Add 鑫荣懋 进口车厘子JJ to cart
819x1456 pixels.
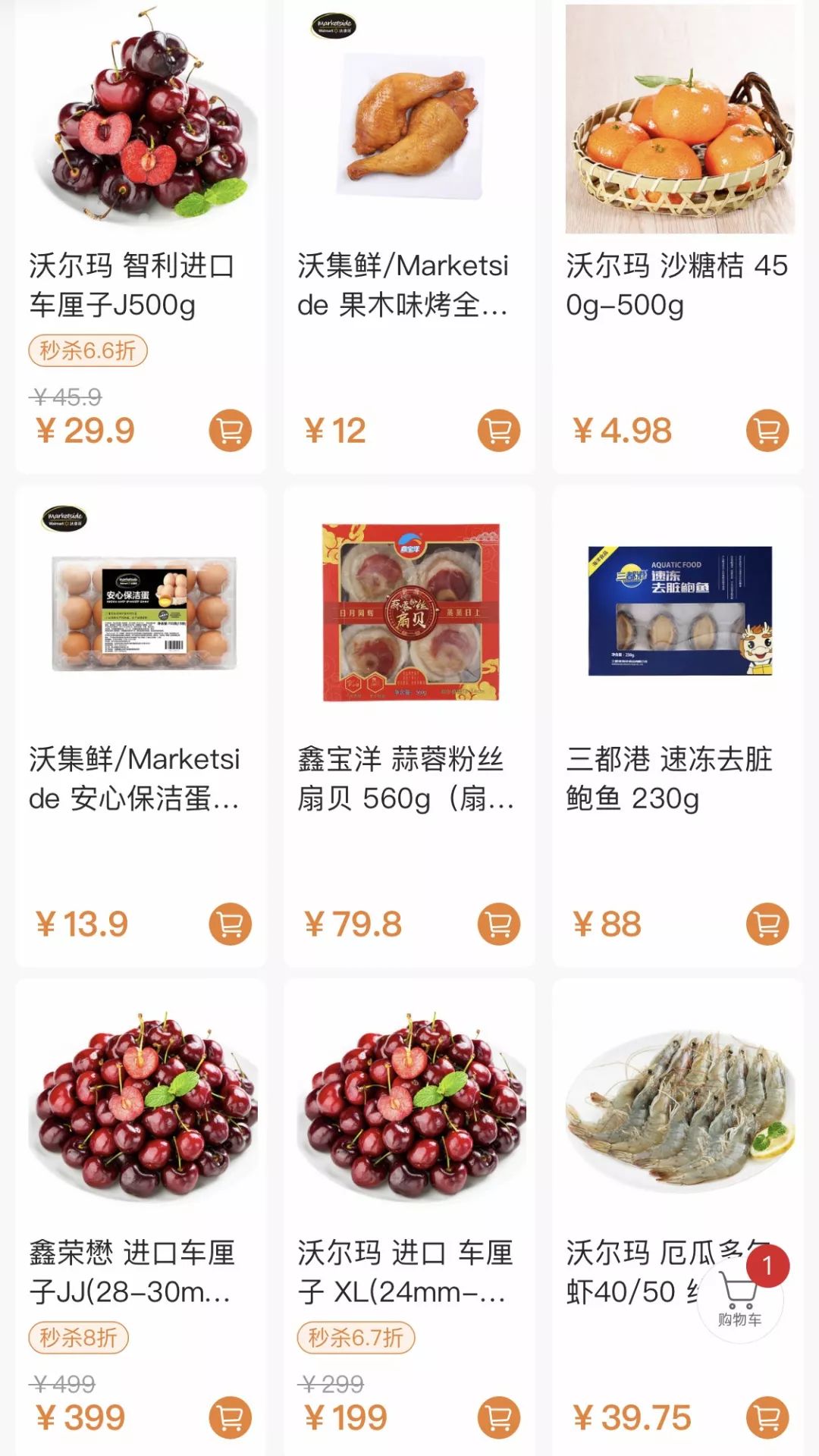(232, 1417)
